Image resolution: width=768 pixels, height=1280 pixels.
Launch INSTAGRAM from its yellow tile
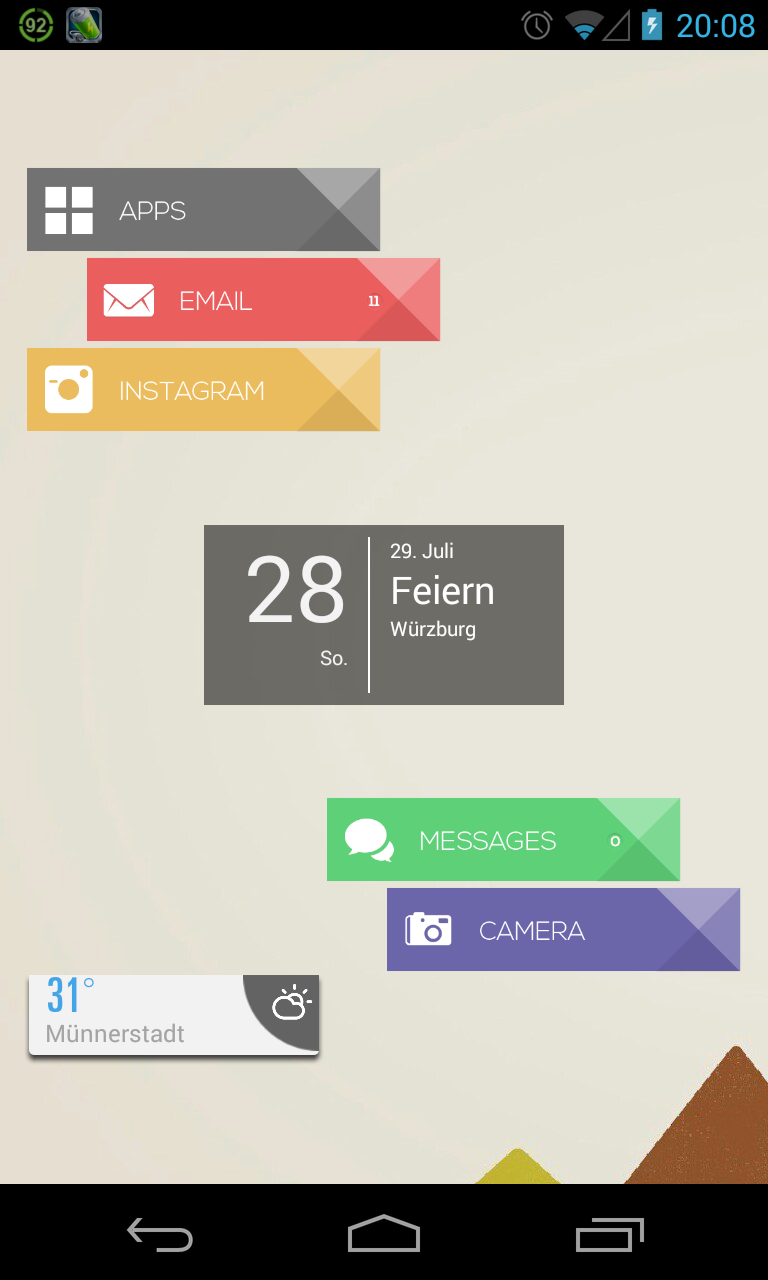[203, 389]
